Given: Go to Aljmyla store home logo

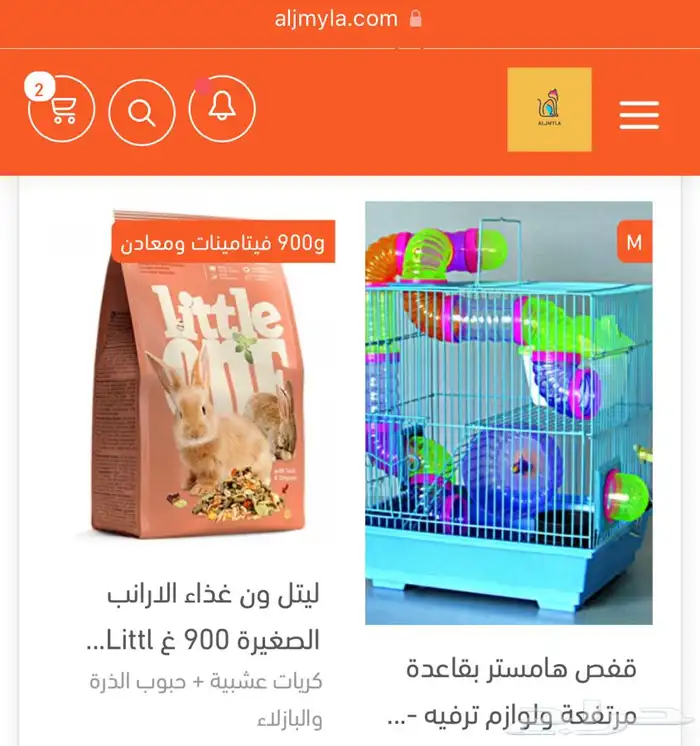Looking at the screenshot, I should 549,110.
